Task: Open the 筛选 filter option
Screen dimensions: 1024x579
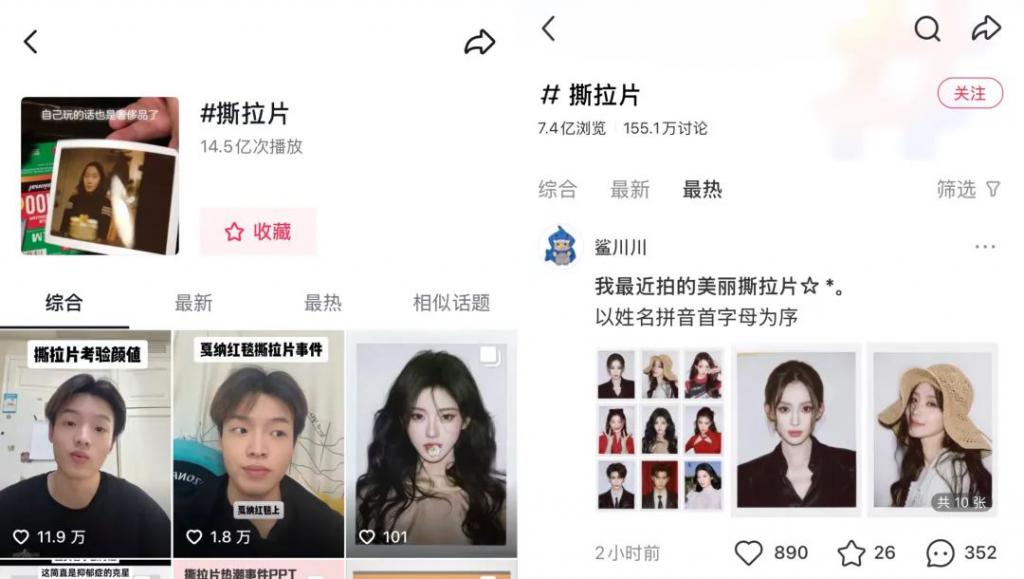Action: pyautogui.click(x=968, y=189)
